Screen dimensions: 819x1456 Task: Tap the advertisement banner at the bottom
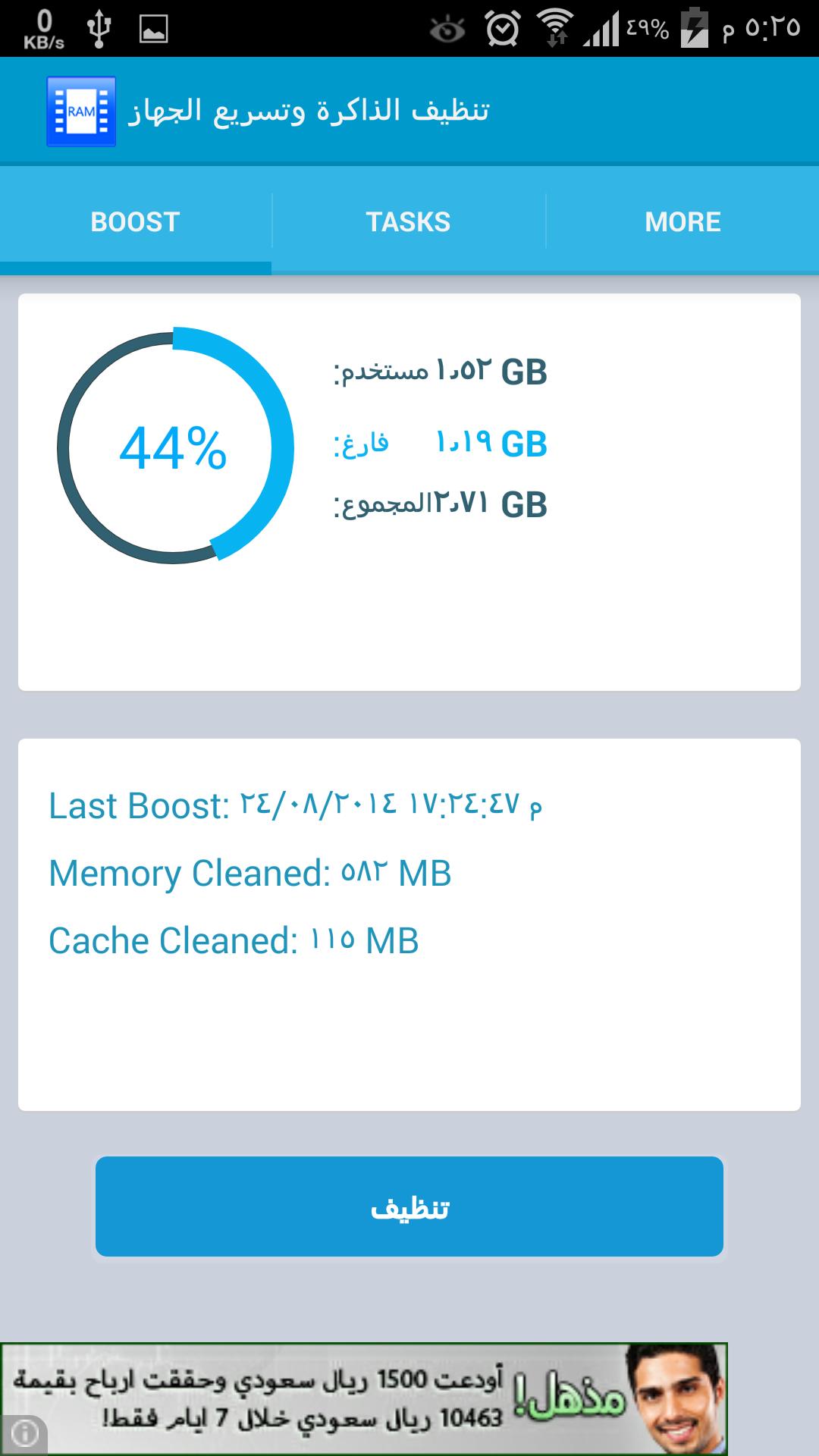409,1403
